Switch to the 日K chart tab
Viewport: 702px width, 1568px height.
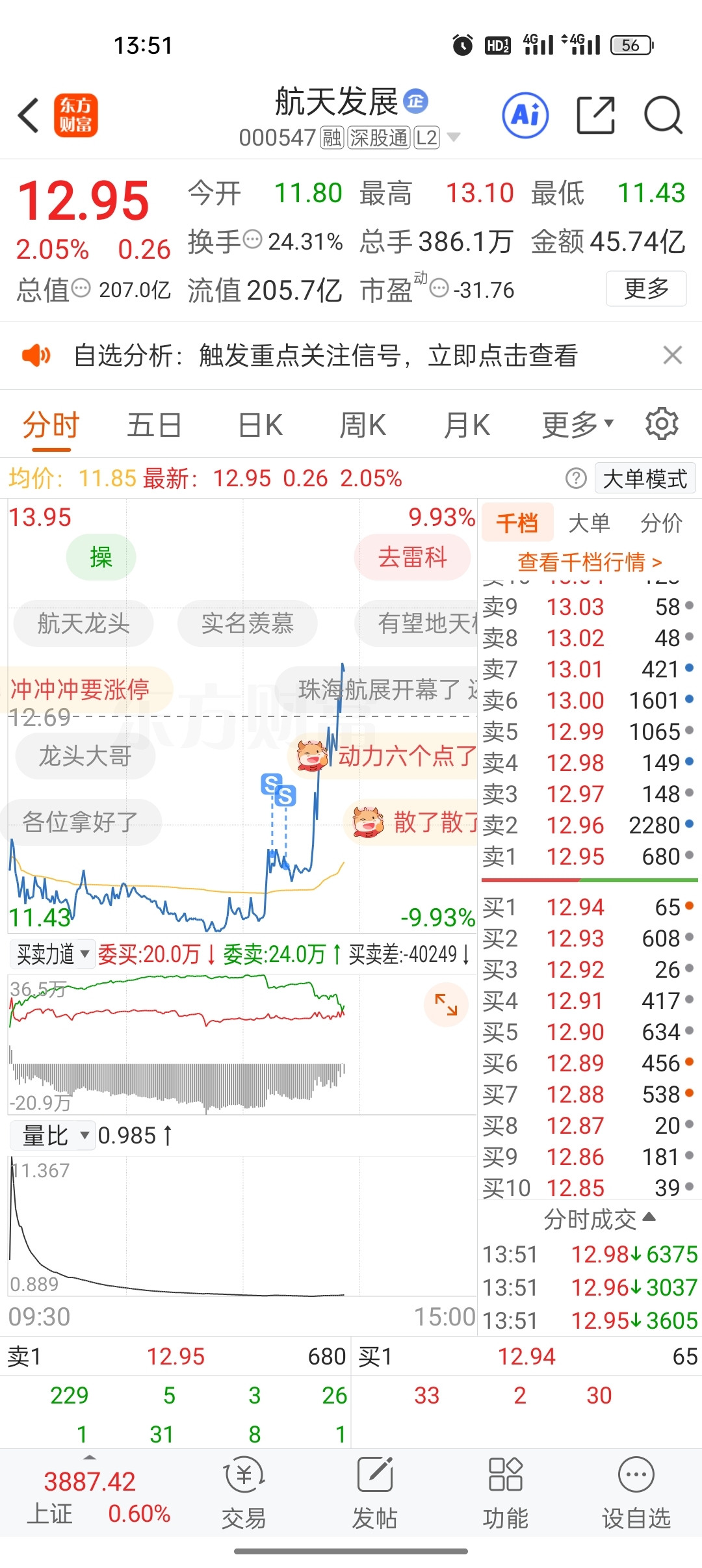260,426
